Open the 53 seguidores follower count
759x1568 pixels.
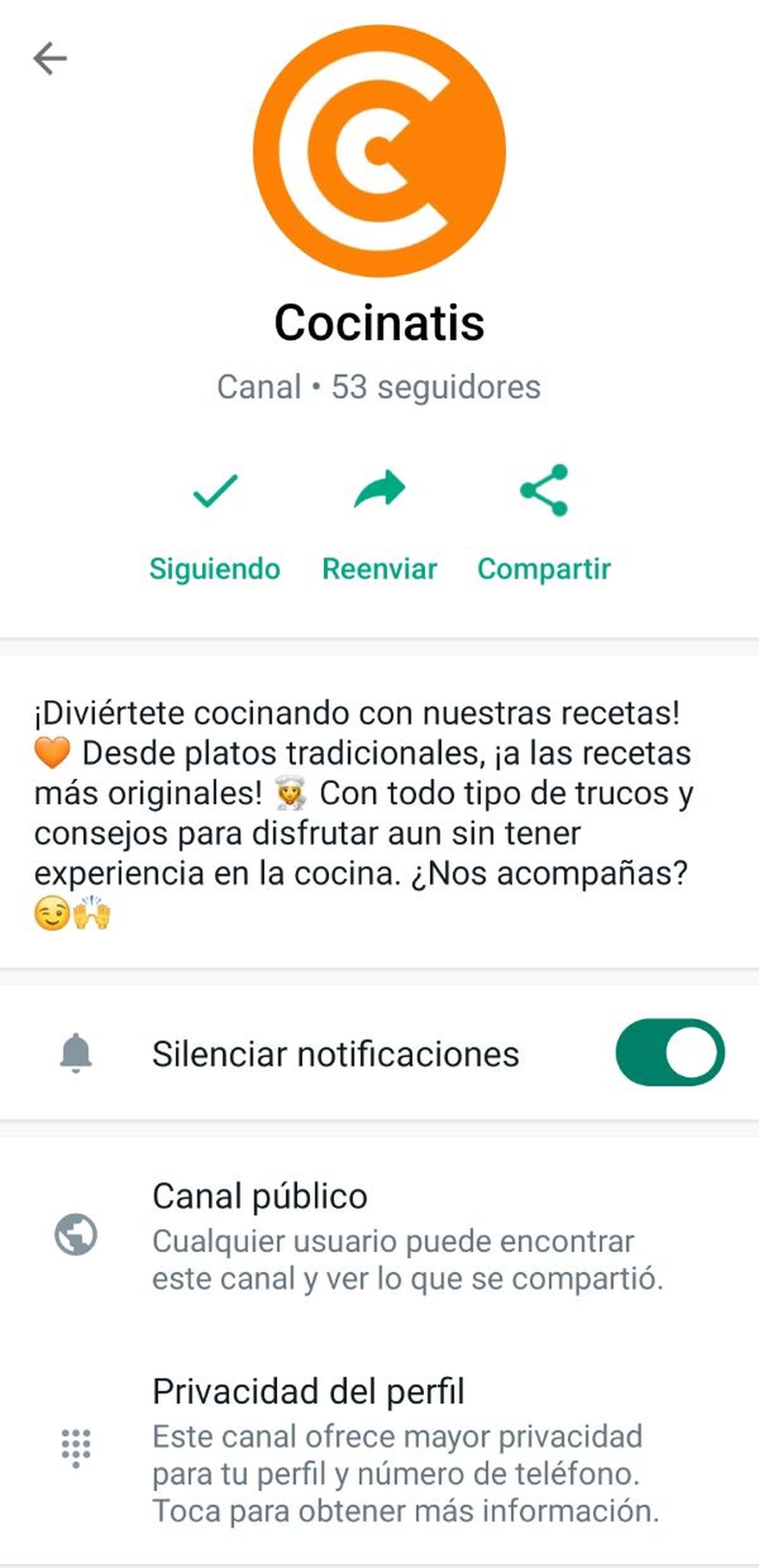tap(379, 387)
